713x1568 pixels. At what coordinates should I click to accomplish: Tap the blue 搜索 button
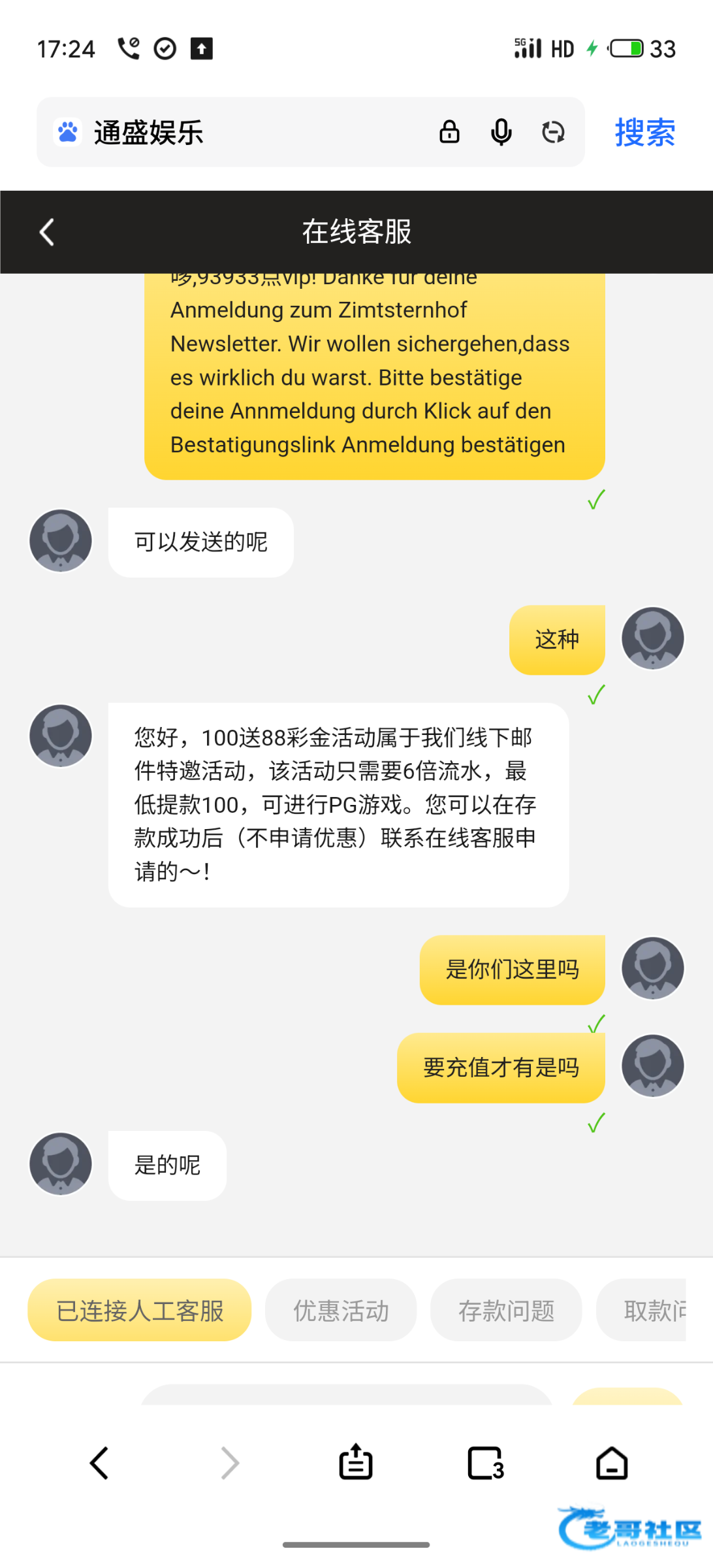[x=644, y=132]
